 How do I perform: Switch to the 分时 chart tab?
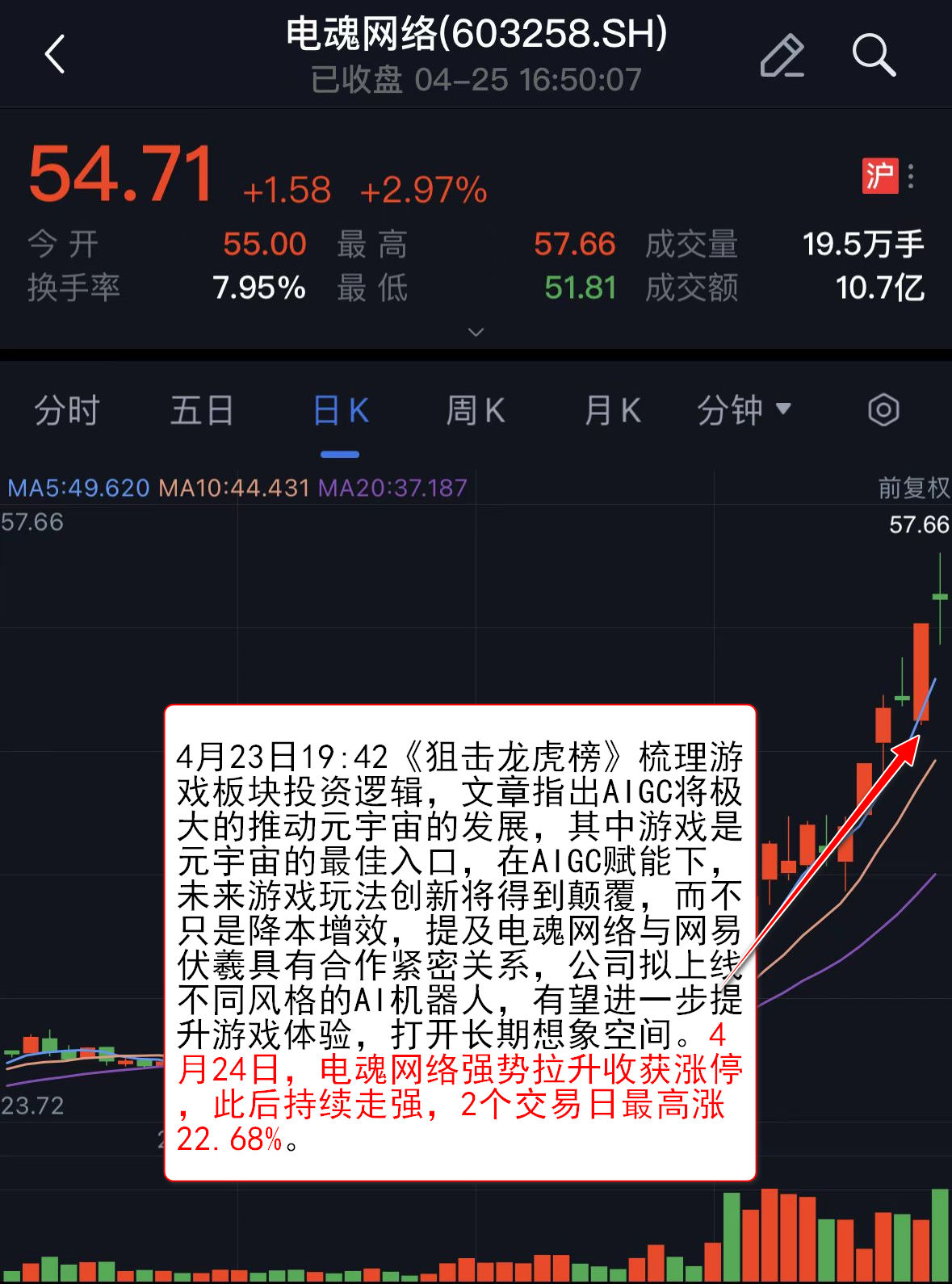(66, 410)
